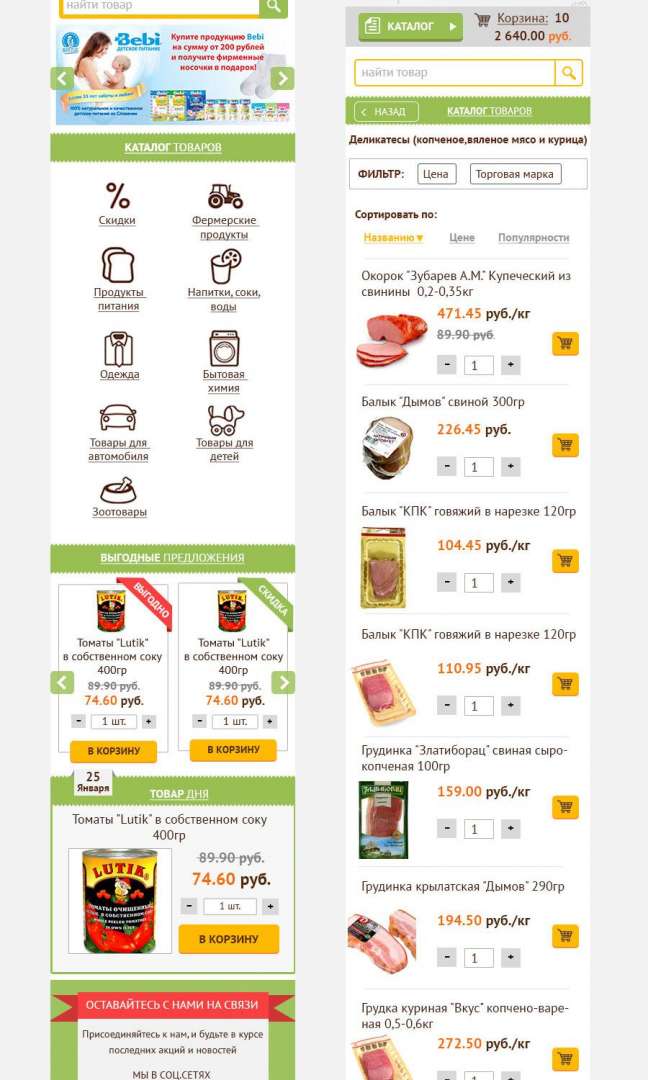Show previous Выгодные предложения item
The height and width of the screenshot is (1080, 648).
(62, 682)
